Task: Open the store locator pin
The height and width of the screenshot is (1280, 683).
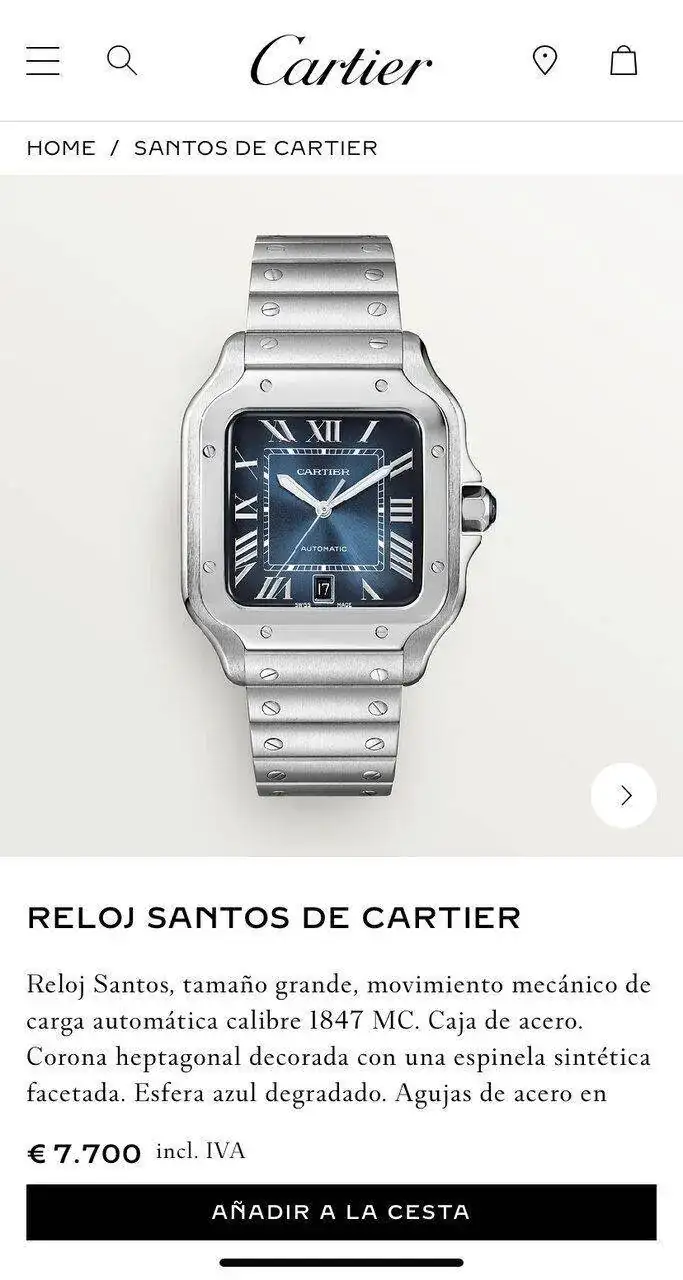Action: [x=544, y=61]
